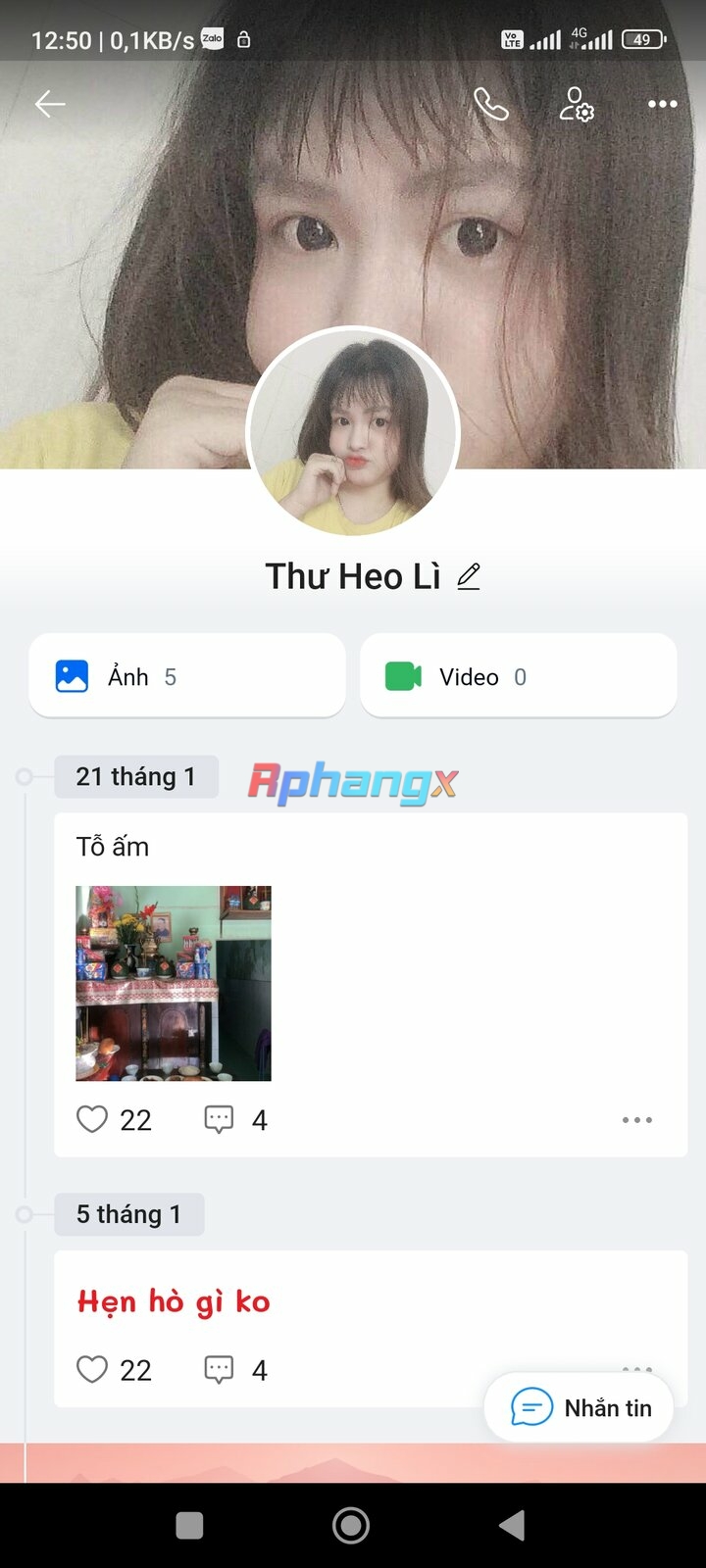Open more options for the Tổ ấm post
This screenshot has width=706, height=1568.
[637, 1119]
